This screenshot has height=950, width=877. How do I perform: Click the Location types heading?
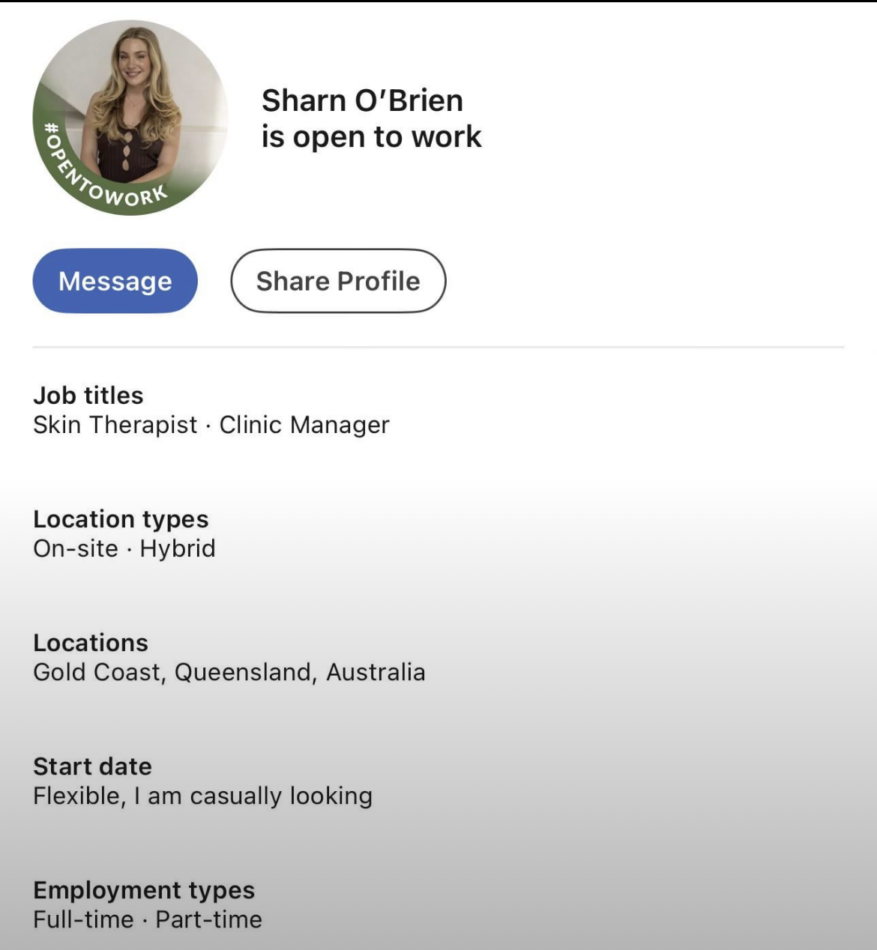[121, 519]
